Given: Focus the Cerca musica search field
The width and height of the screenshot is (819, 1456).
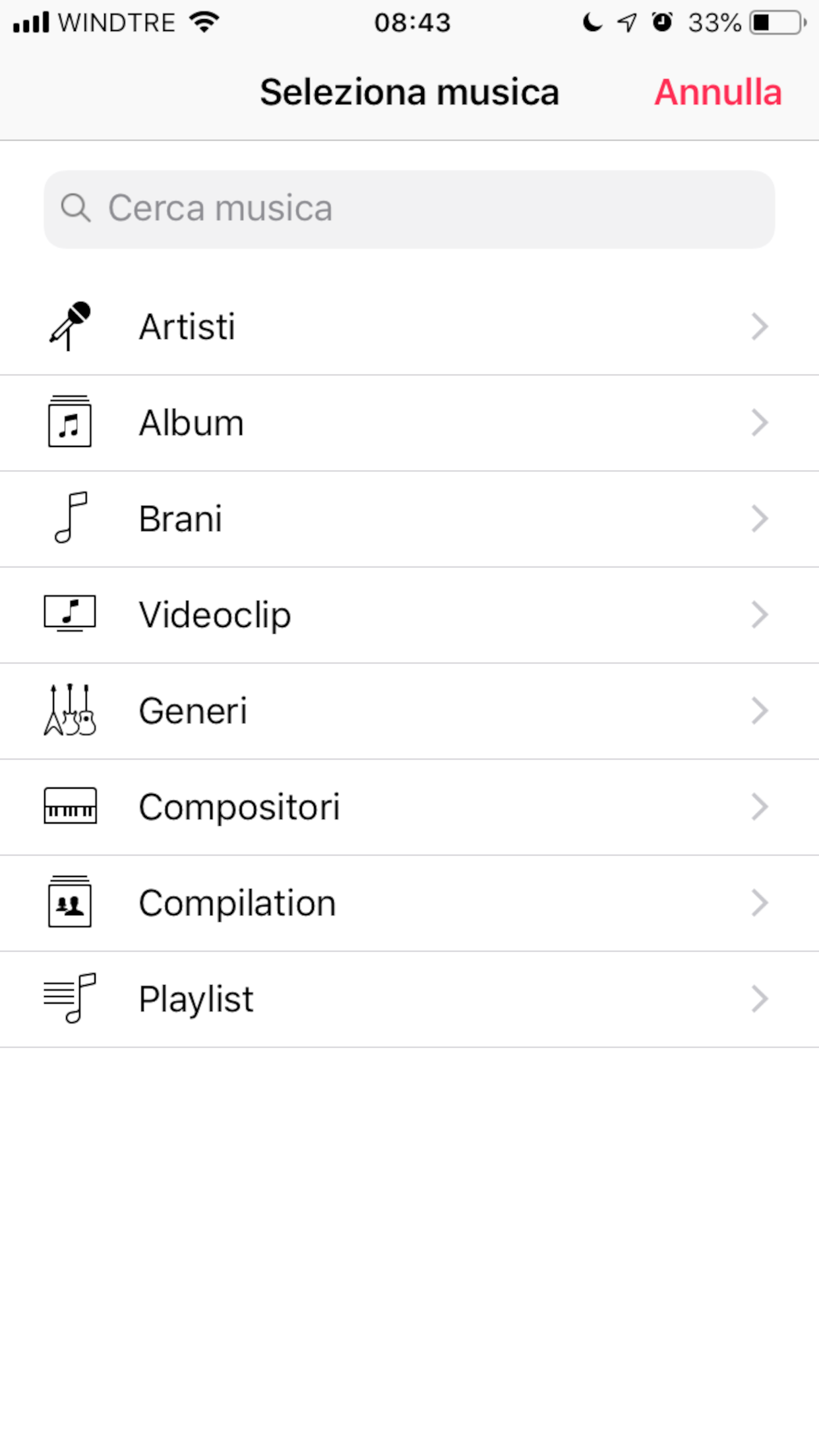Looking at the screenshot, I should point(409,209).
